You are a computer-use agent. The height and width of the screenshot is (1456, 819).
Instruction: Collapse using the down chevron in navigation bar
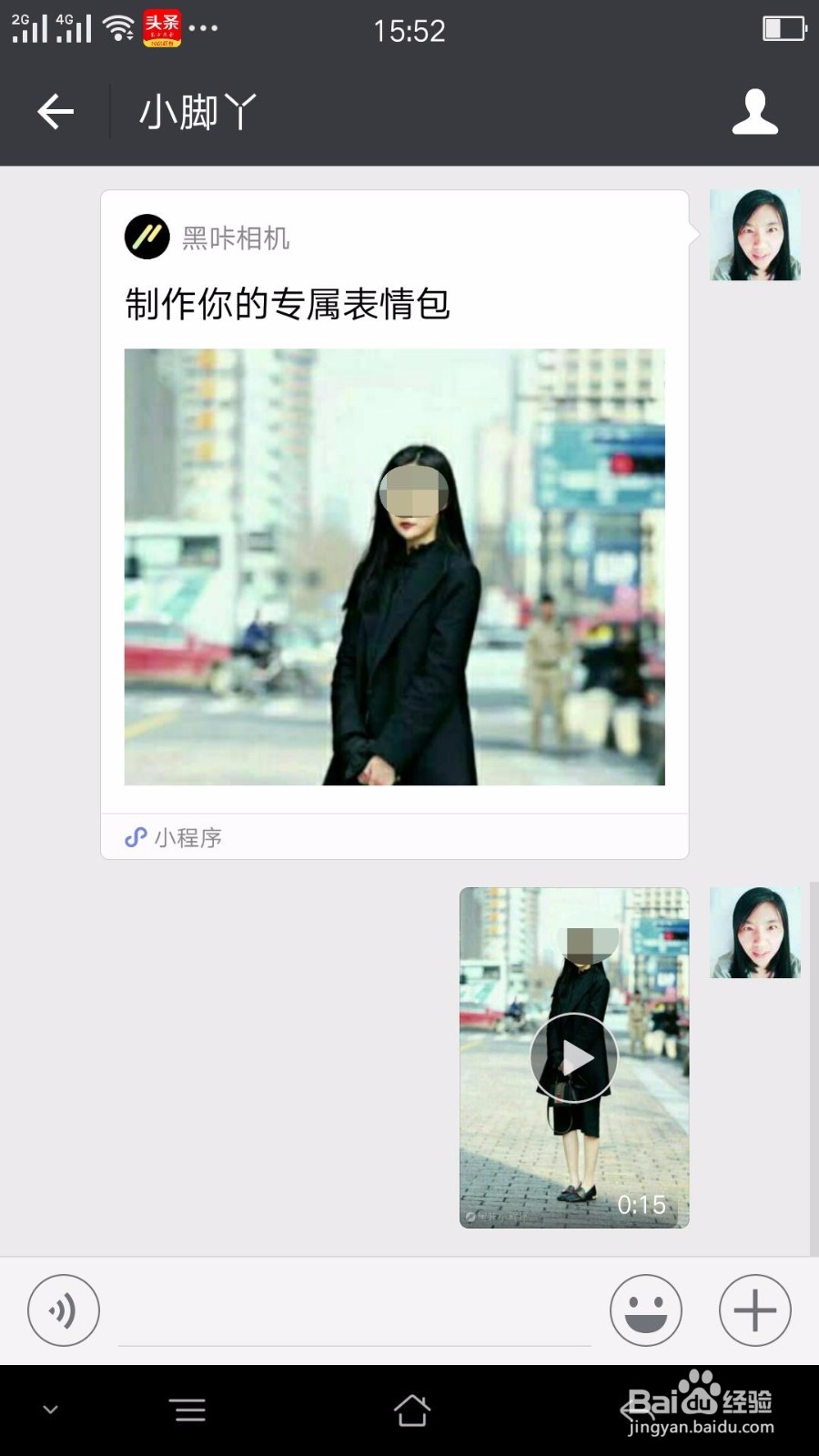(50, 1408)
